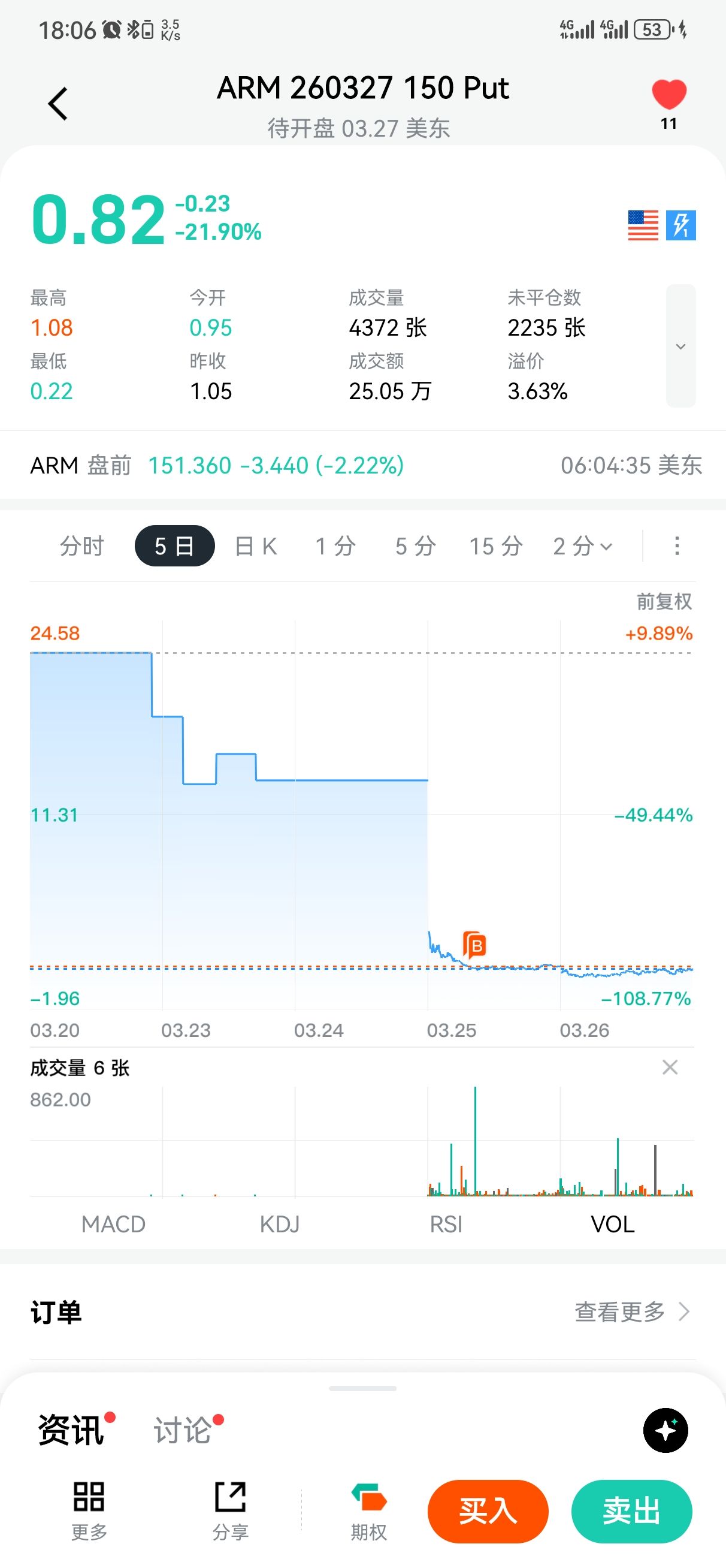Tap the green 卖出 sell button

(x=631, y=1512)
